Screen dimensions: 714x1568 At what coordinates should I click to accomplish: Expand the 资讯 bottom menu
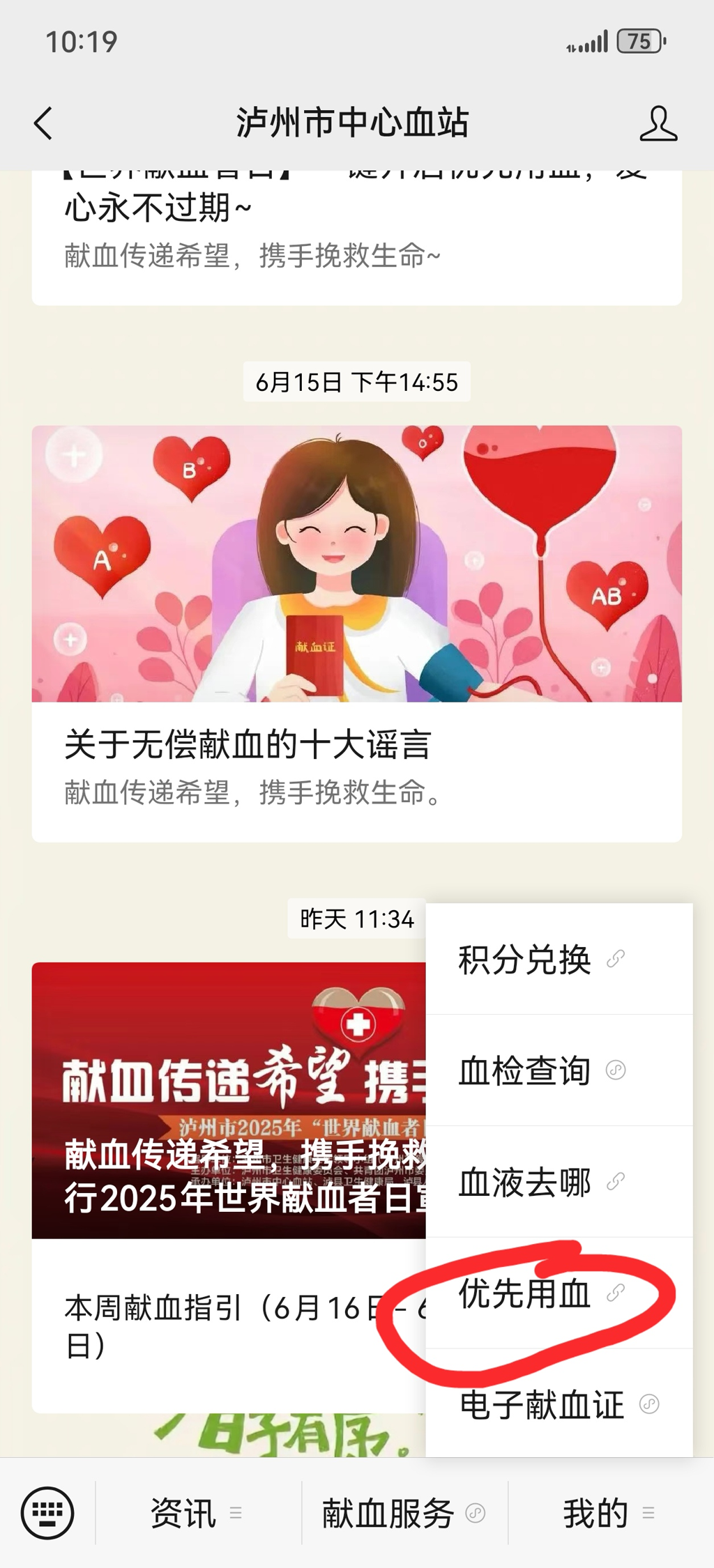(197, 1513)
